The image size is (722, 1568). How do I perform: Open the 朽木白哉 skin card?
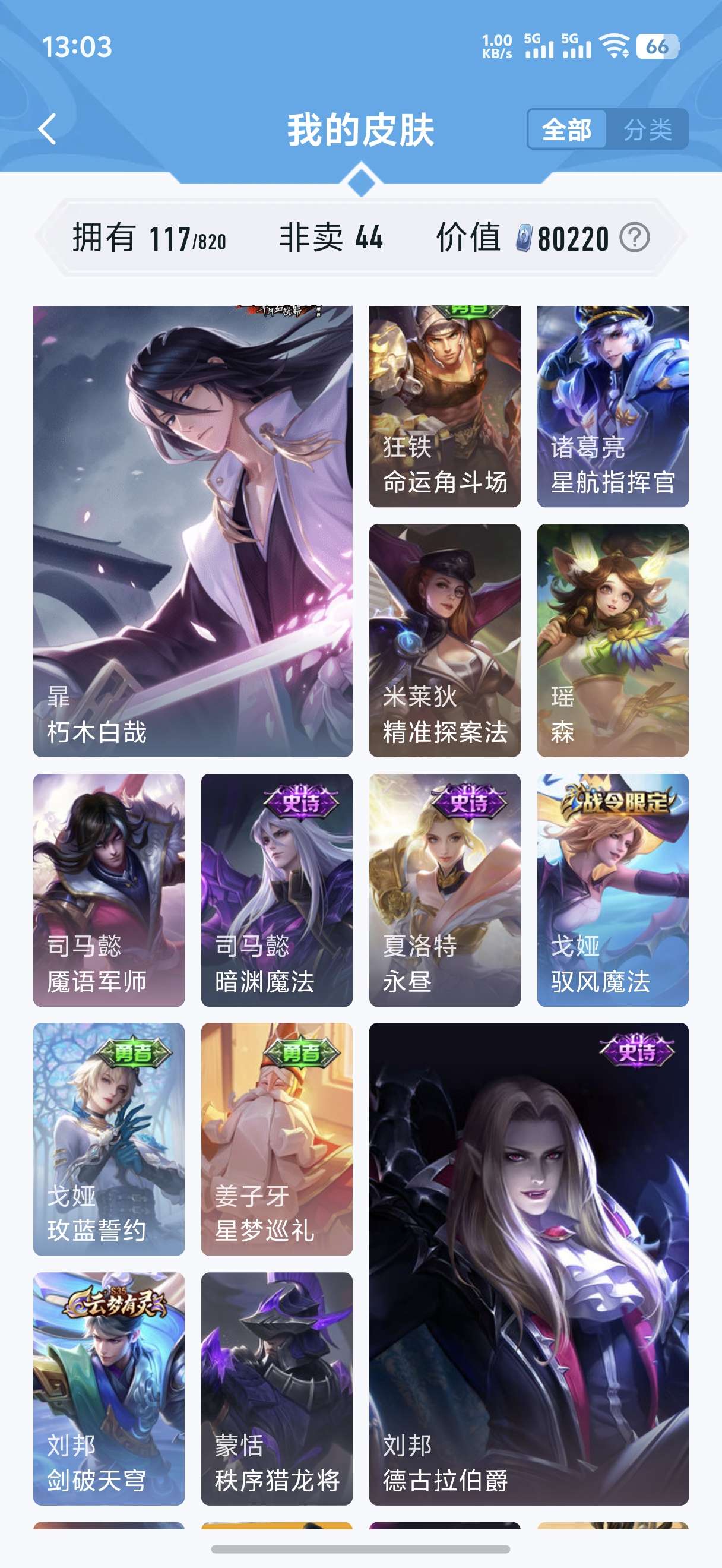(193, 531)
